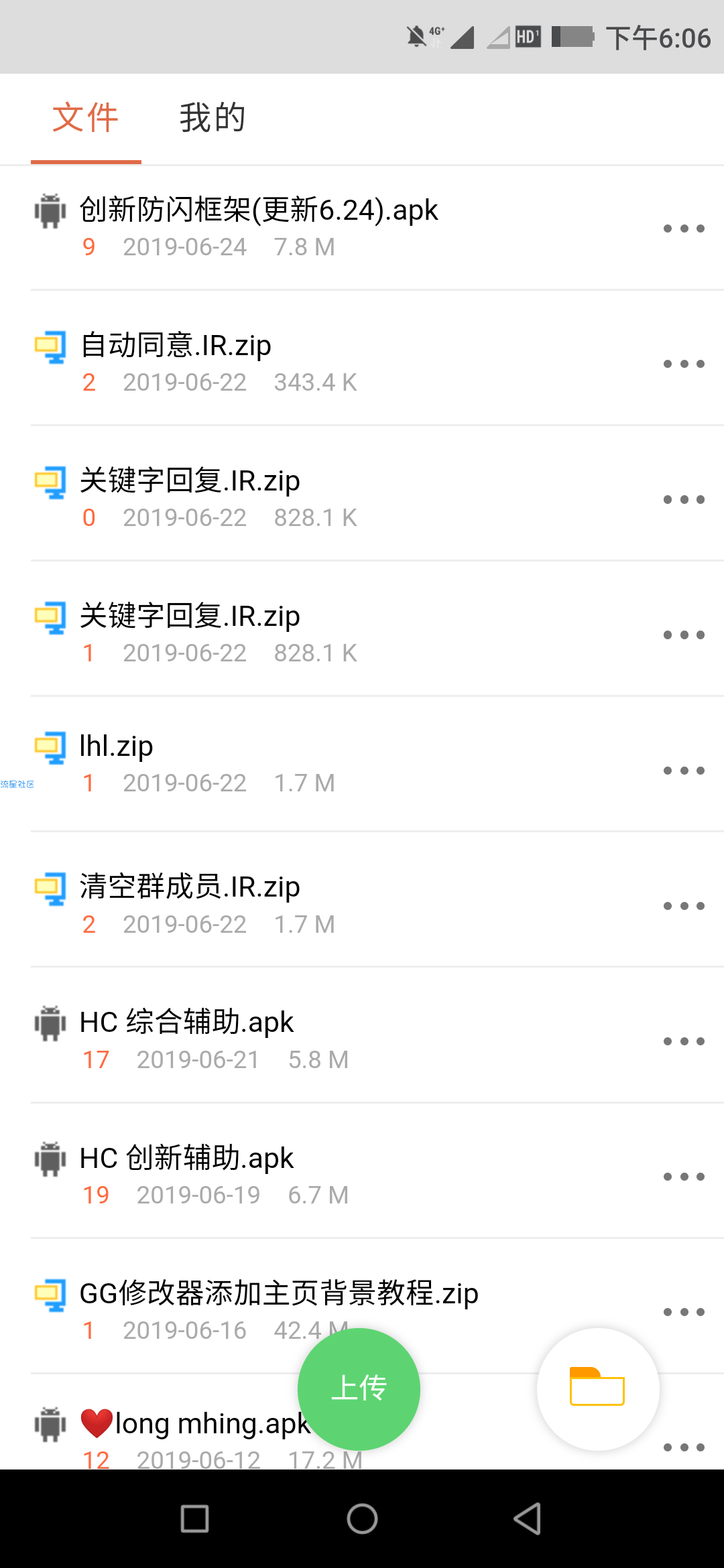The image size is (724, 1568).
Task: Go back with the system back button
Action: [x=527, y=1518]
